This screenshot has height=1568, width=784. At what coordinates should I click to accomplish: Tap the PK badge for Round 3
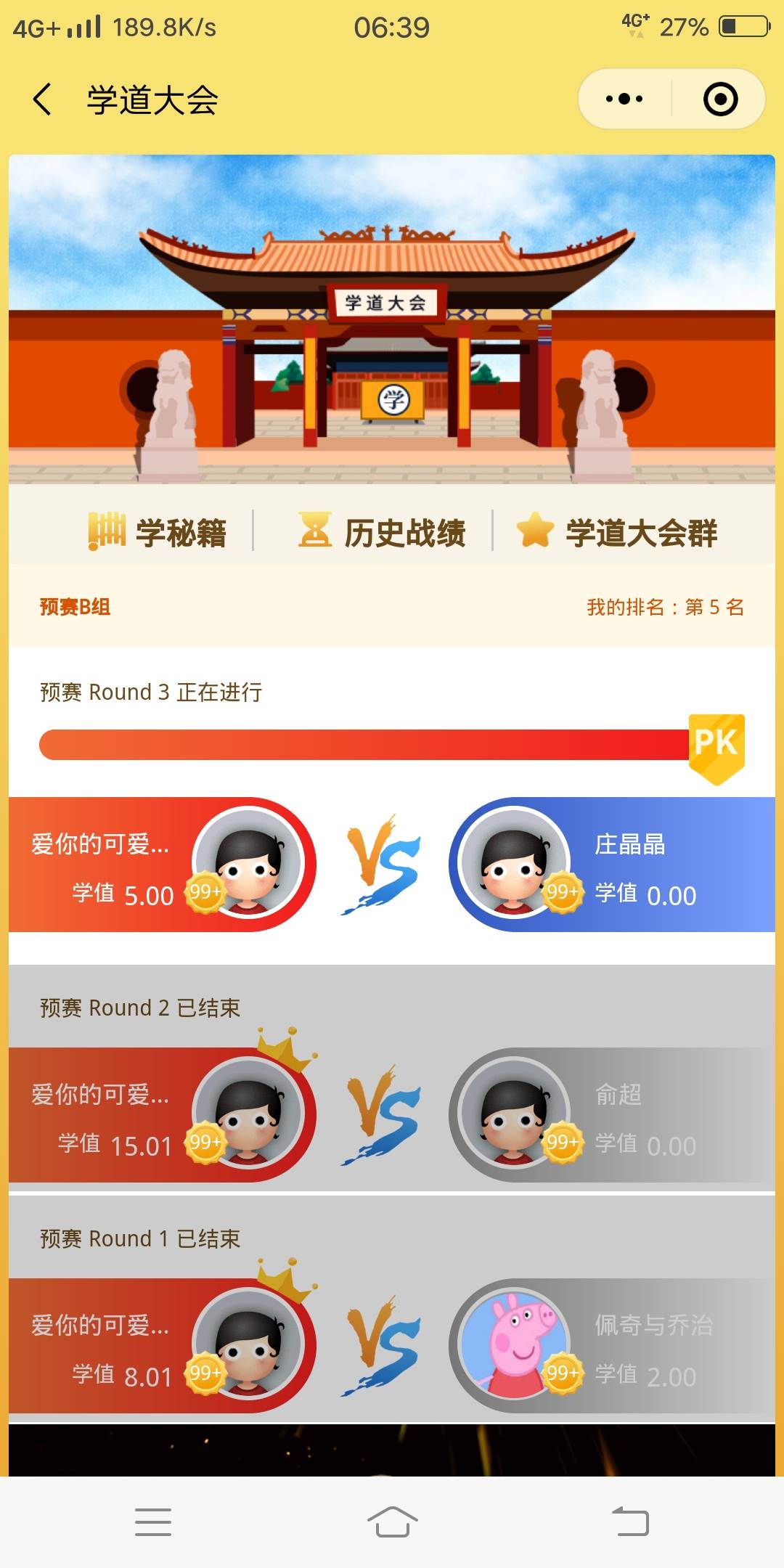click(x=716, y=746)
